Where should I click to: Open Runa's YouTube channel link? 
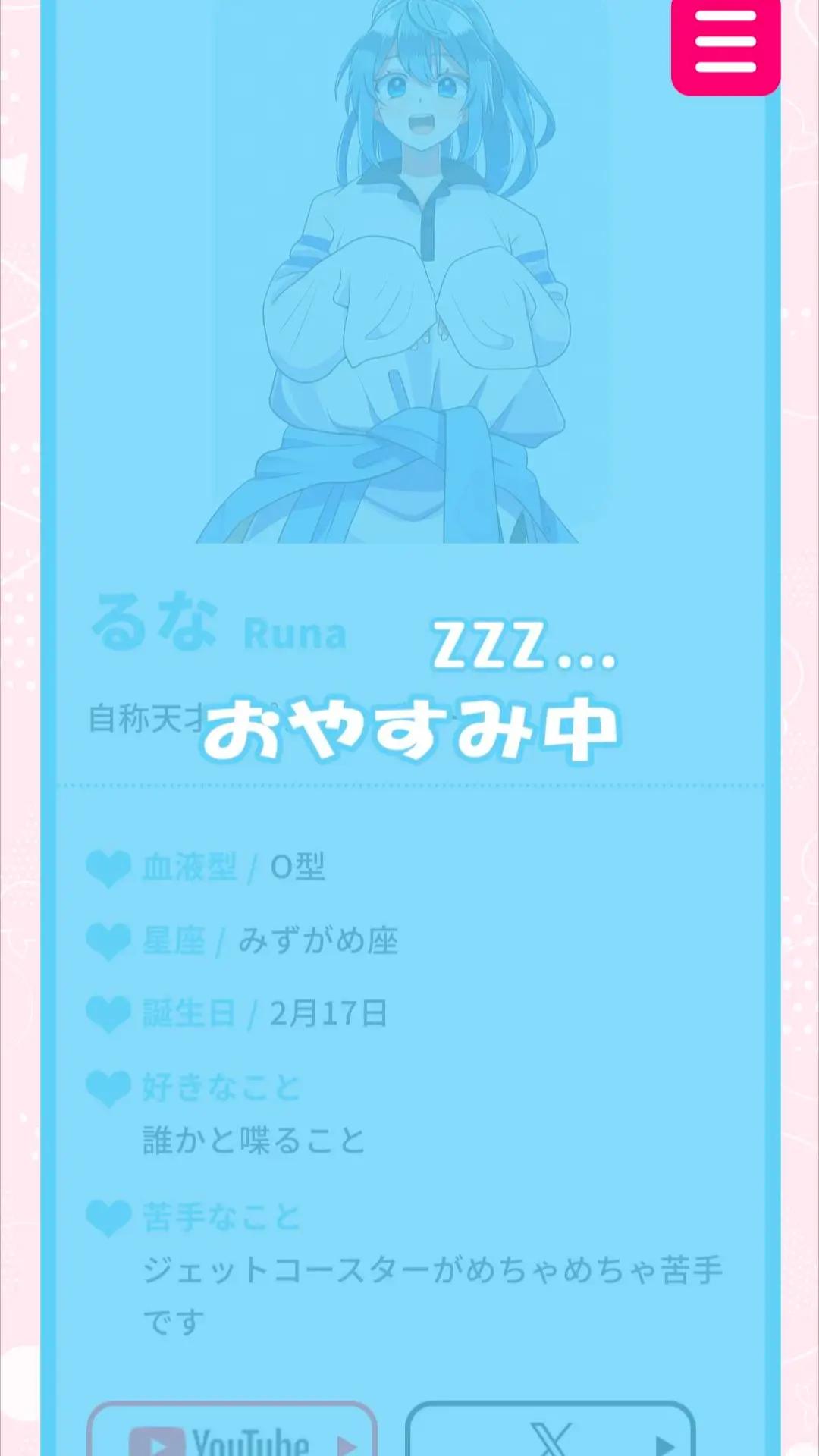click(232, 1432)
